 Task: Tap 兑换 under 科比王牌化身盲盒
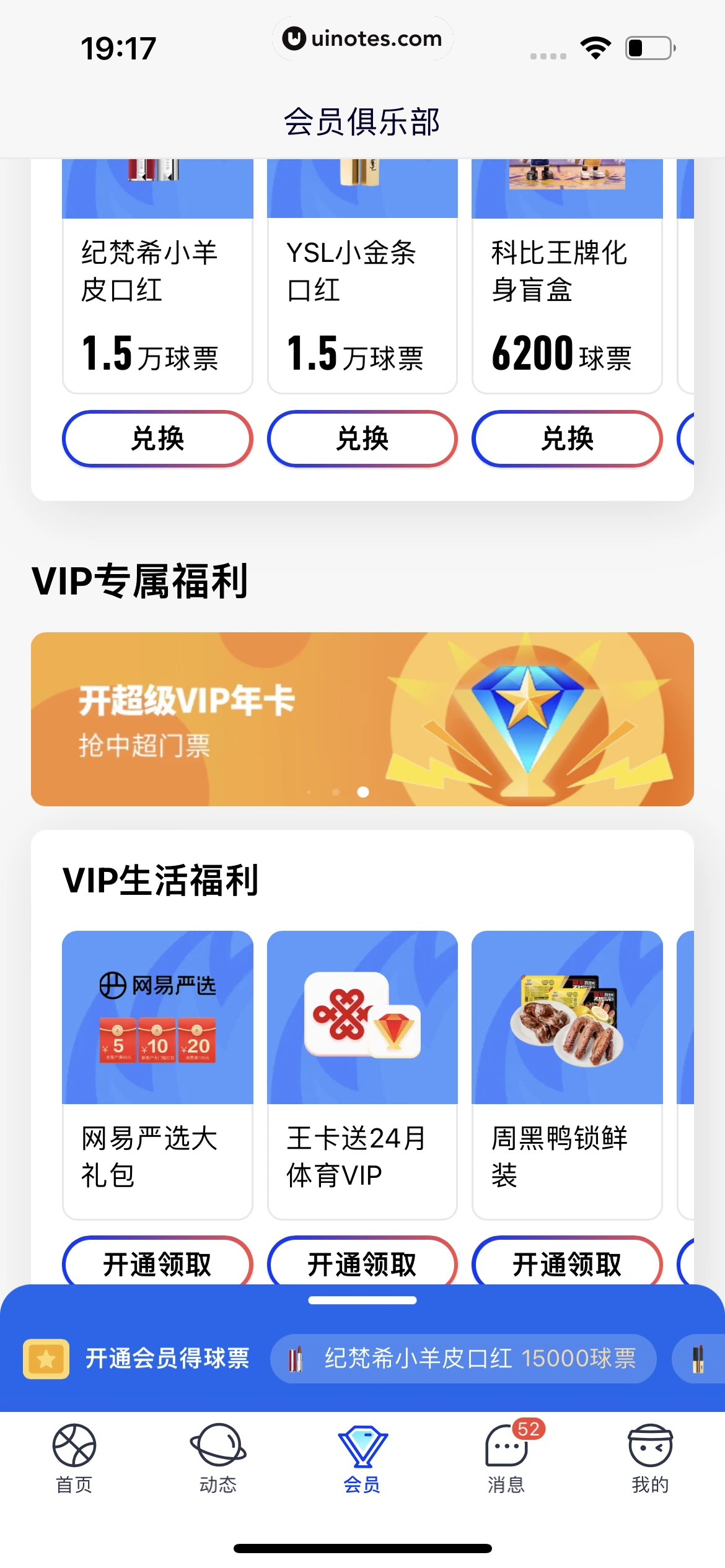(x=567, y=438)
